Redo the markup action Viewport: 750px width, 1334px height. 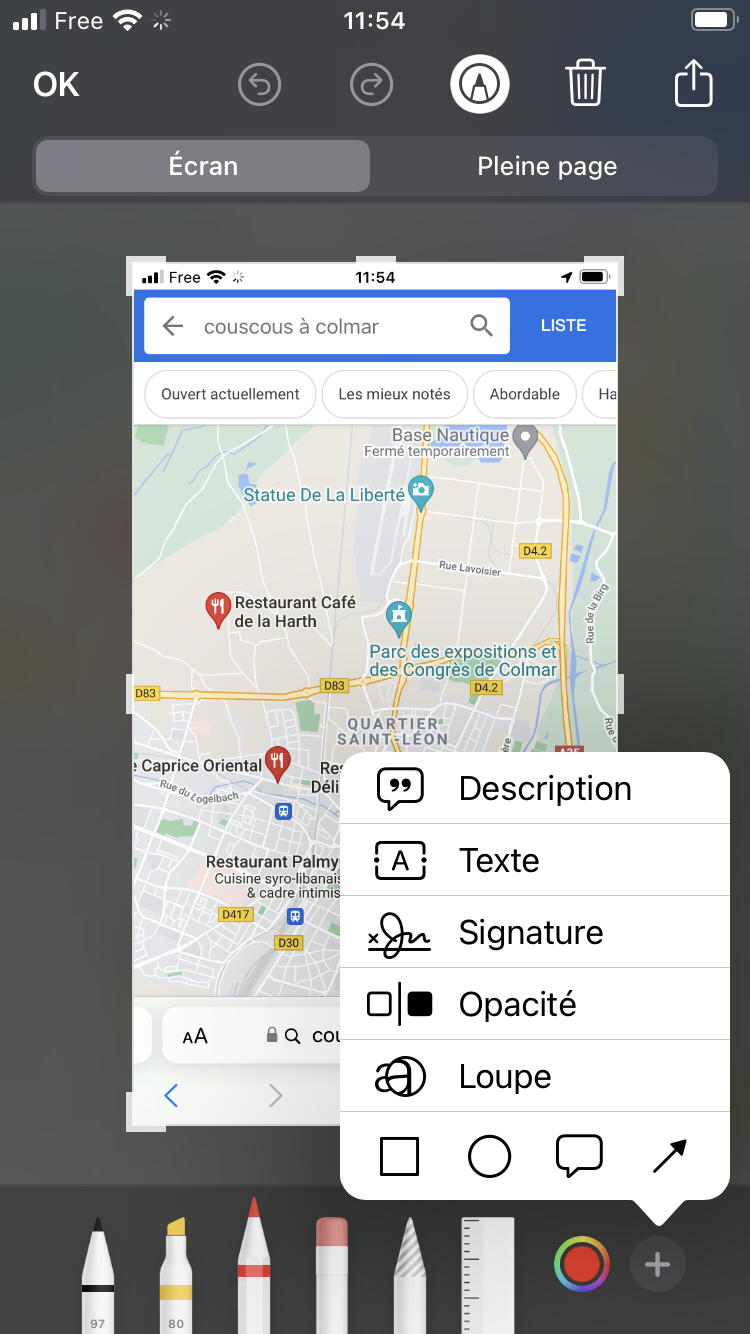coord(371,85)
